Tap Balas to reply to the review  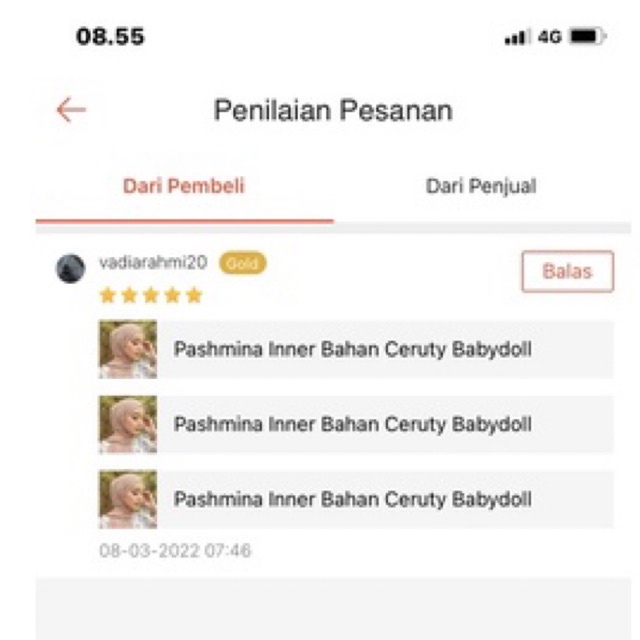tap(567, 271)
